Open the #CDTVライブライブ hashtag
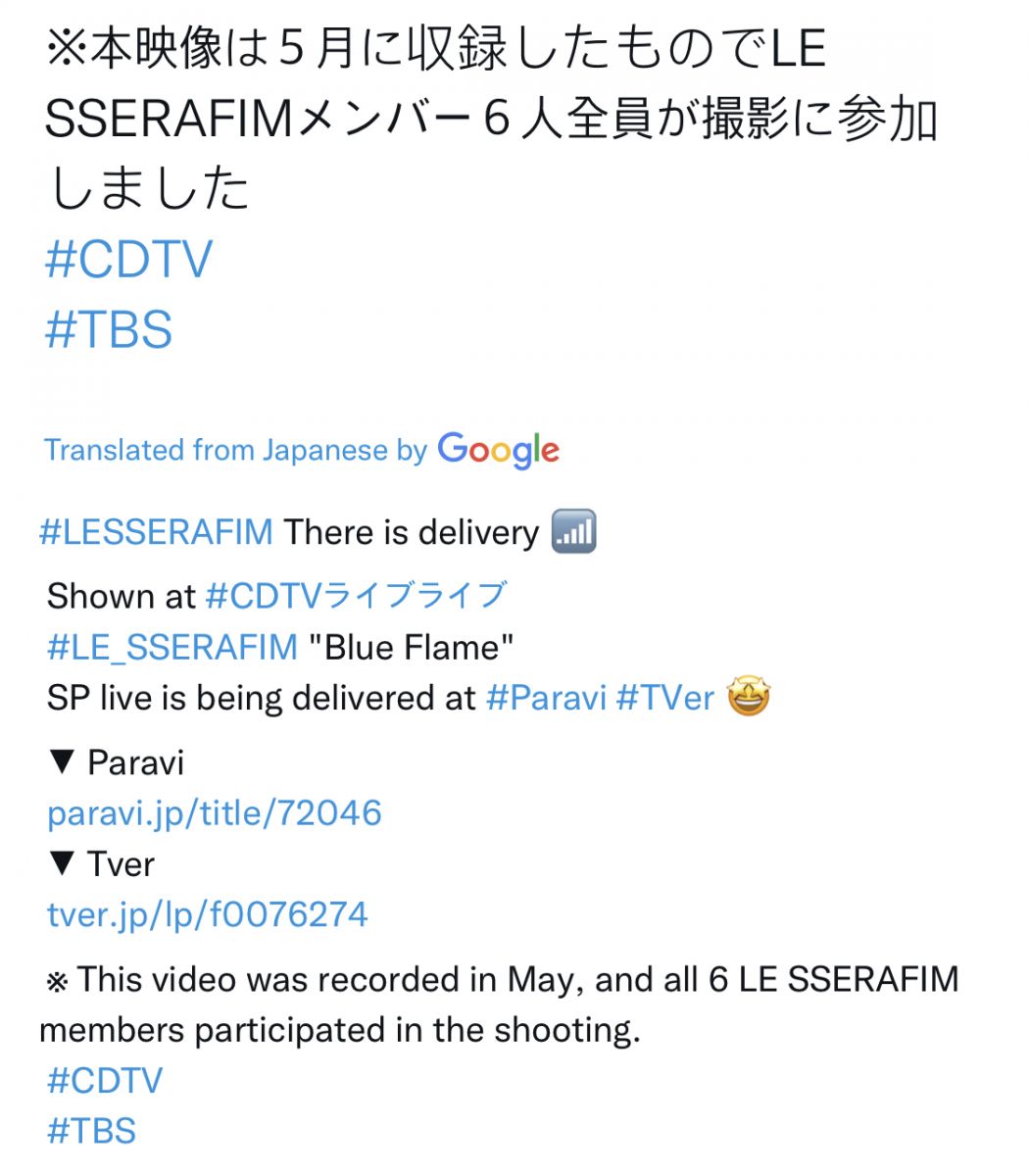The width and height of the screenshot is (1029, 1176). pyautogui.click(x=356, y=595)
